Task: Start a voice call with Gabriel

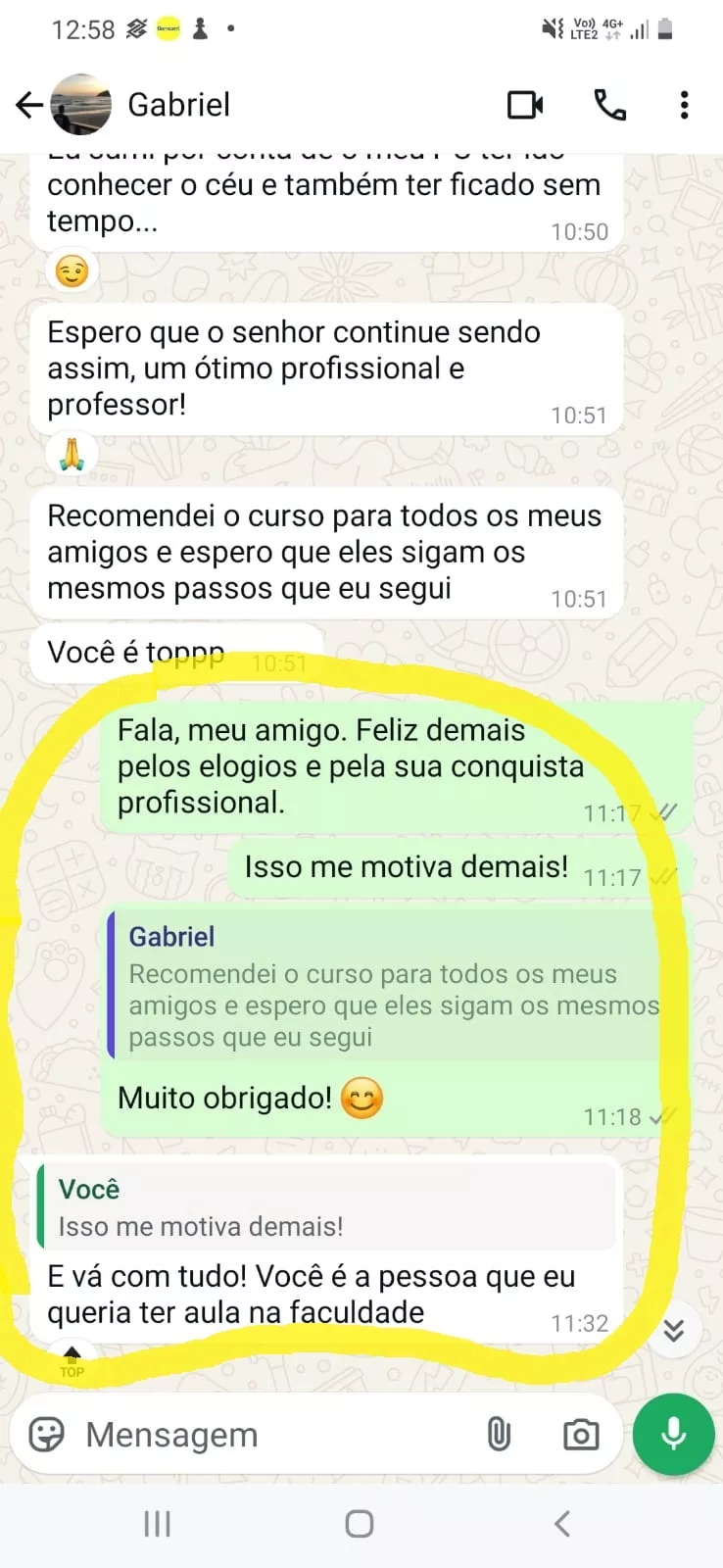Action: (x=610, y=105)
